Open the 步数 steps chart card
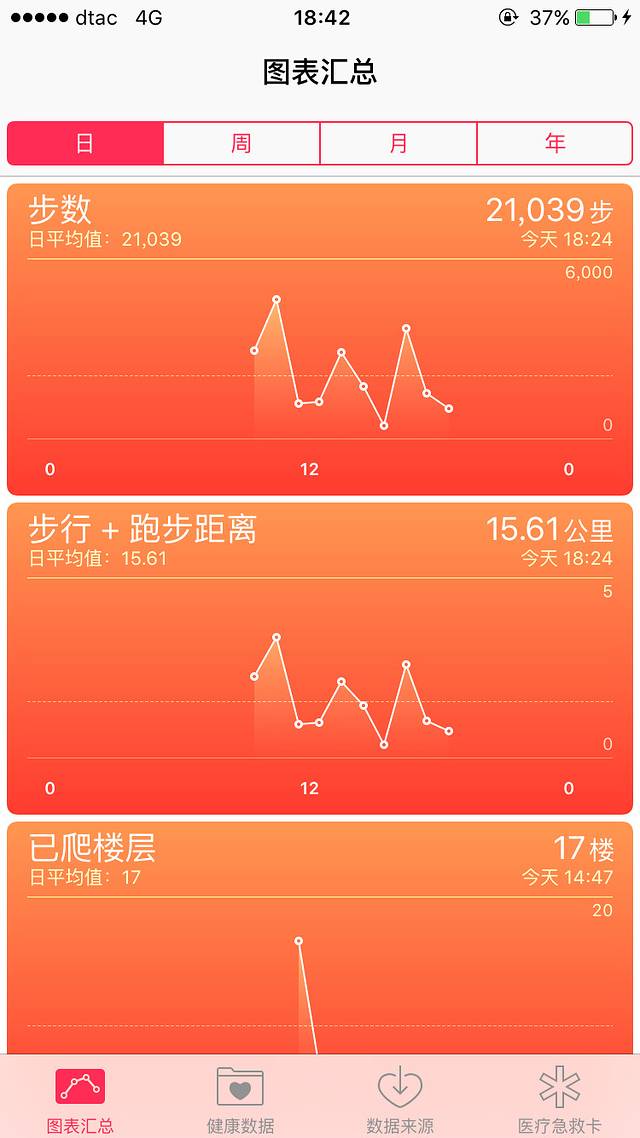 click(320, 338)
